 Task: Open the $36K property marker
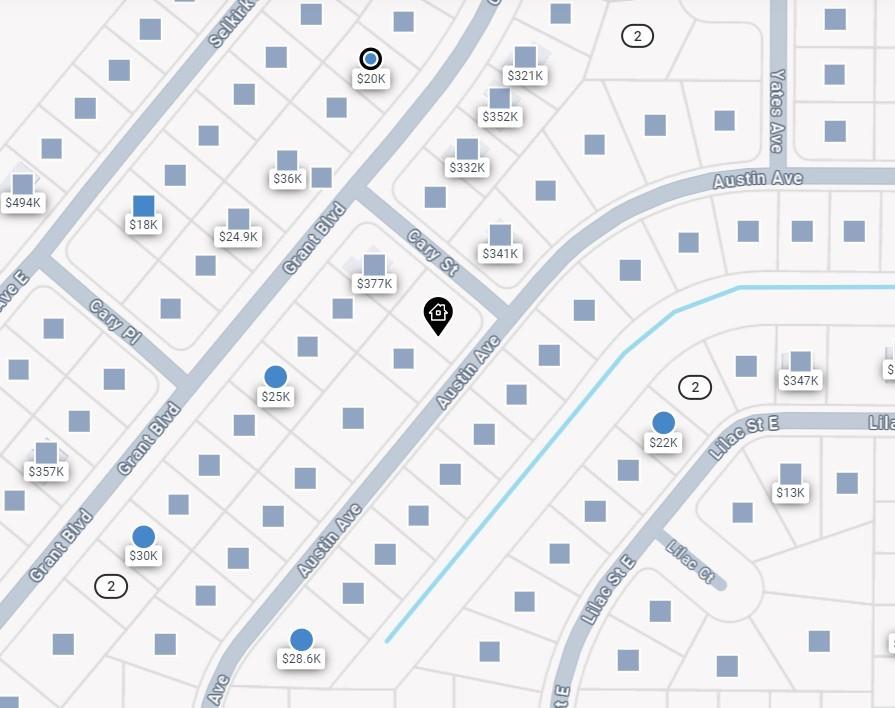[x=287, y=162]
